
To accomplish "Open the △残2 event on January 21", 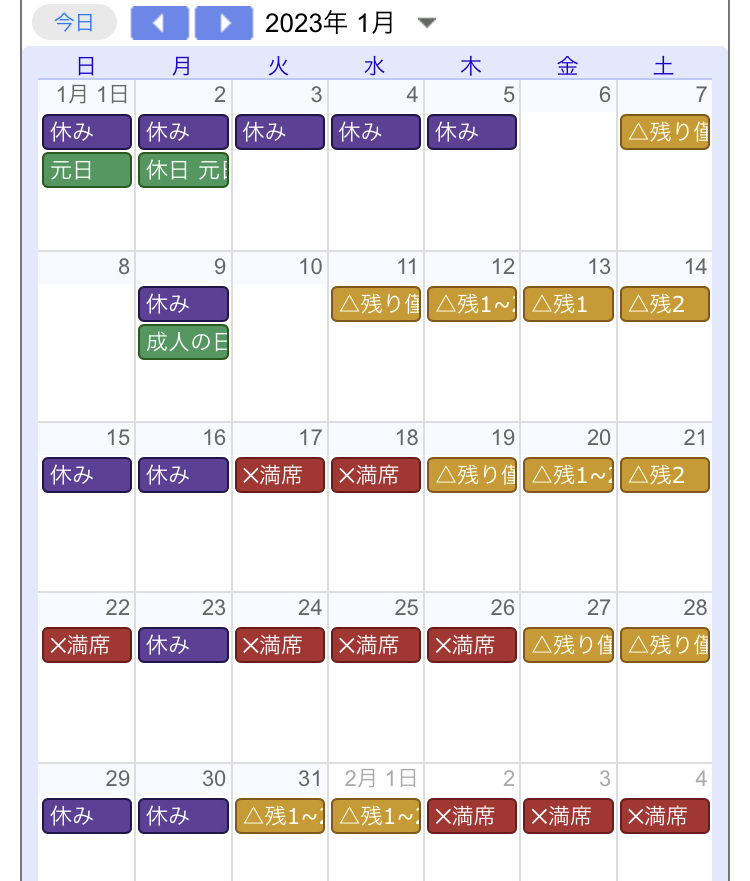I will click(x=665, y=475).
